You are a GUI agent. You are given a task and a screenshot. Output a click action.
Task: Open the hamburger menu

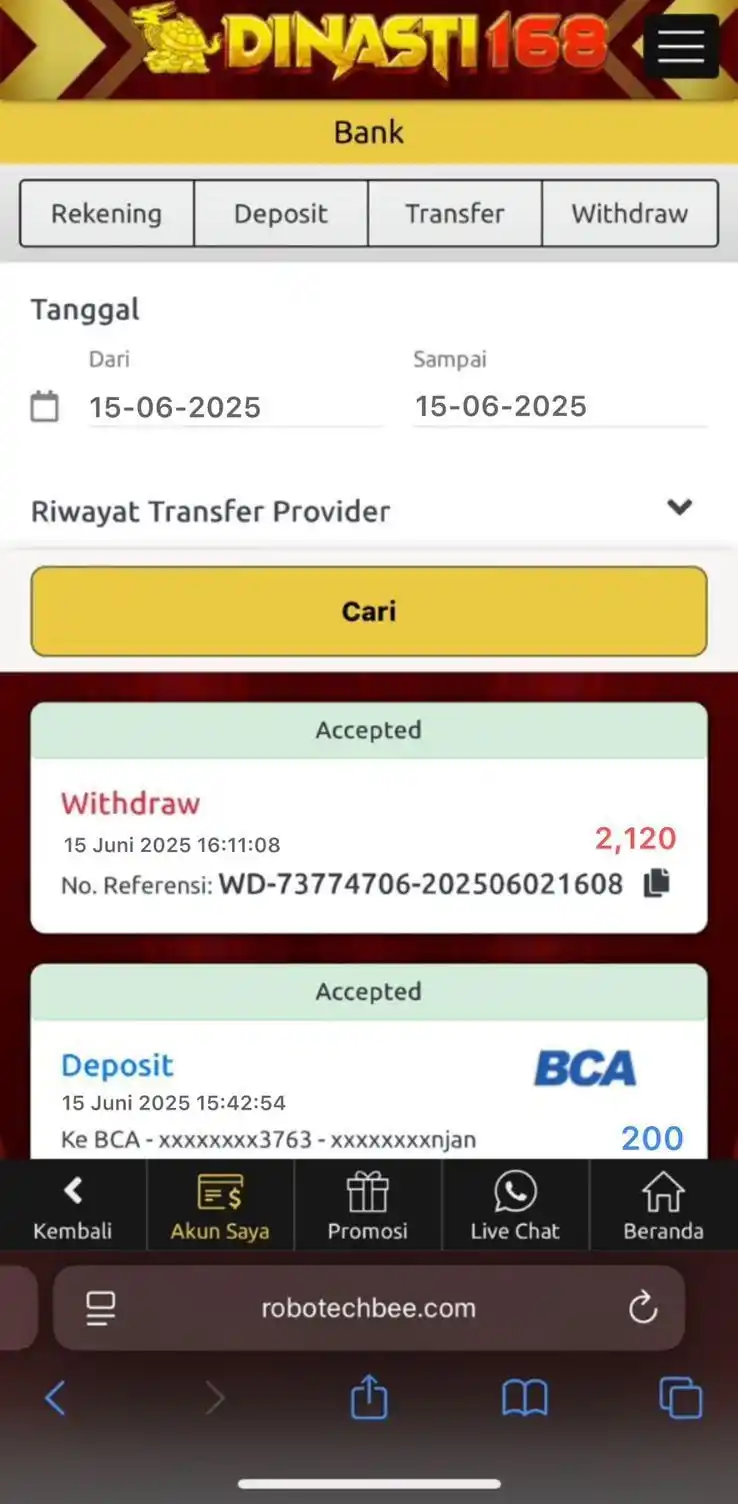coord(681,46)
